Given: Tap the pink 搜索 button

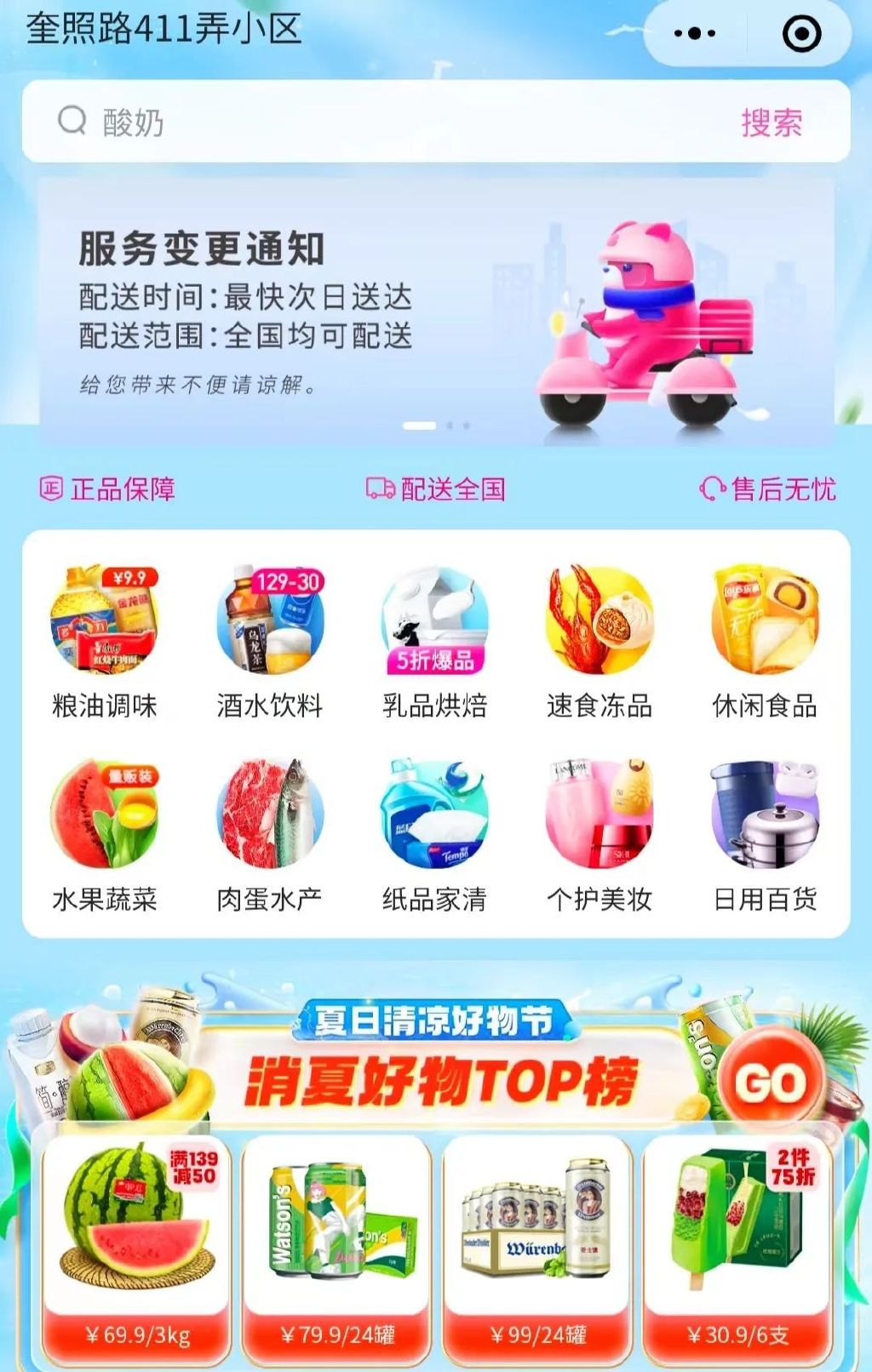Looking at the screenshot, I should point(771,123).
